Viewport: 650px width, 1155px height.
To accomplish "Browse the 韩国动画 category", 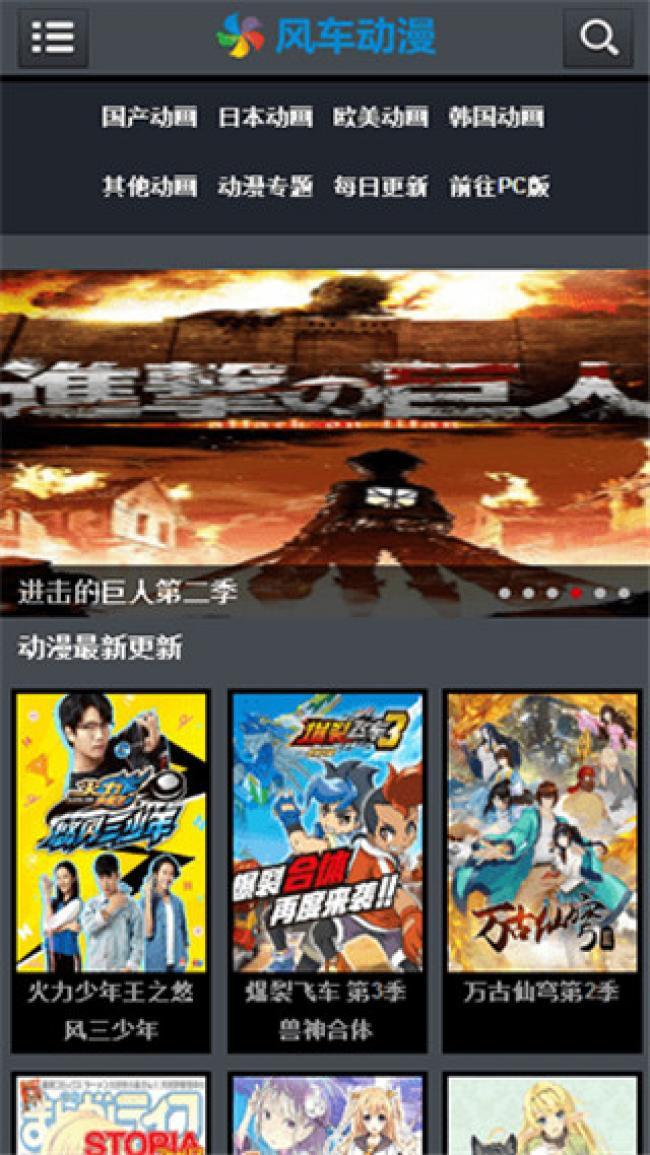I will [x=496, y=117].
